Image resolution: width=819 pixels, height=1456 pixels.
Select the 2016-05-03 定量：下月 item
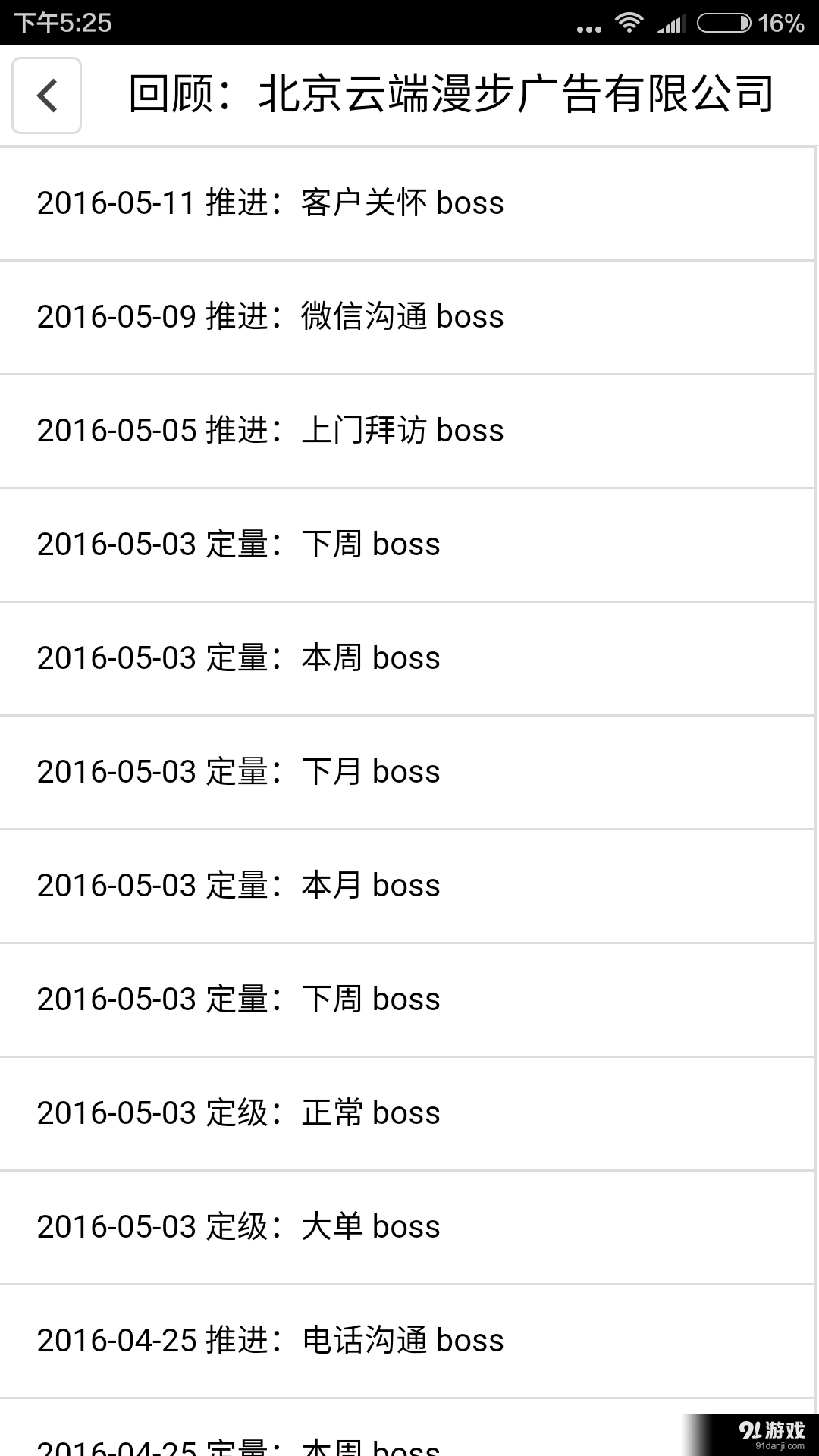pyautogui.click(x=409, y=772)
